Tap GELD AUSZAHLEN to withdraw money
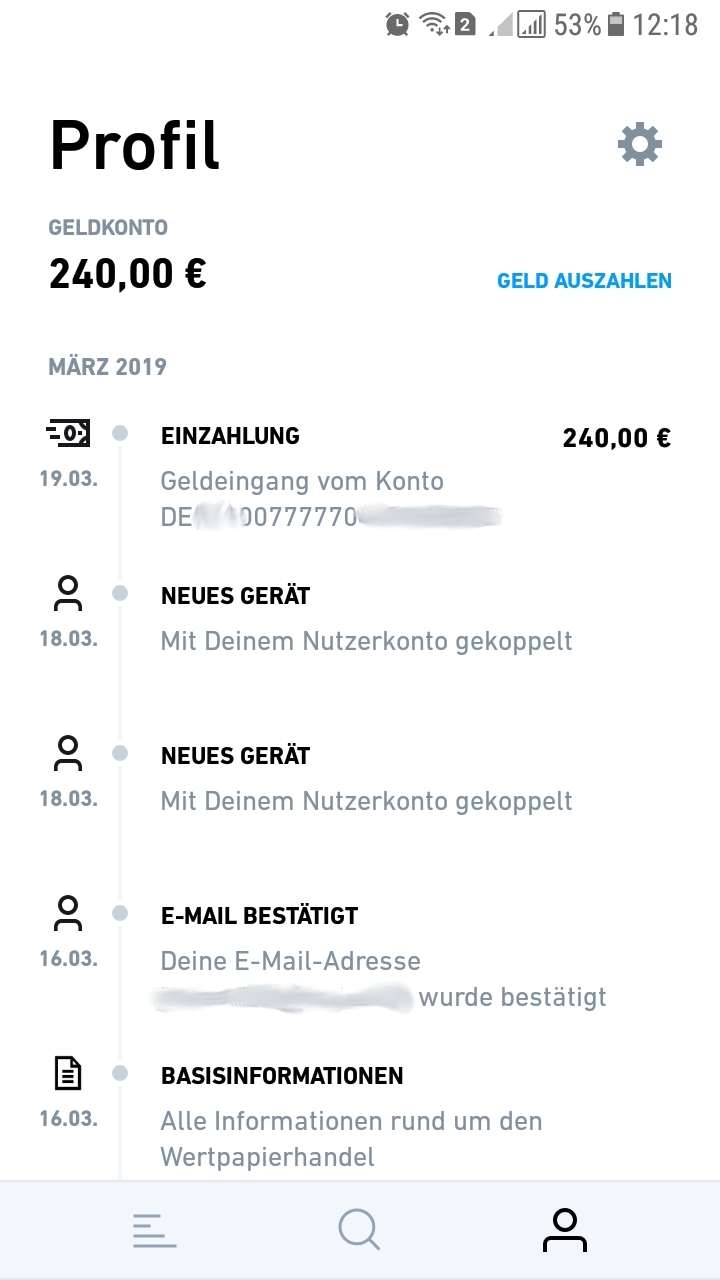The image size is (720, 1280). [x=584, y=281]
